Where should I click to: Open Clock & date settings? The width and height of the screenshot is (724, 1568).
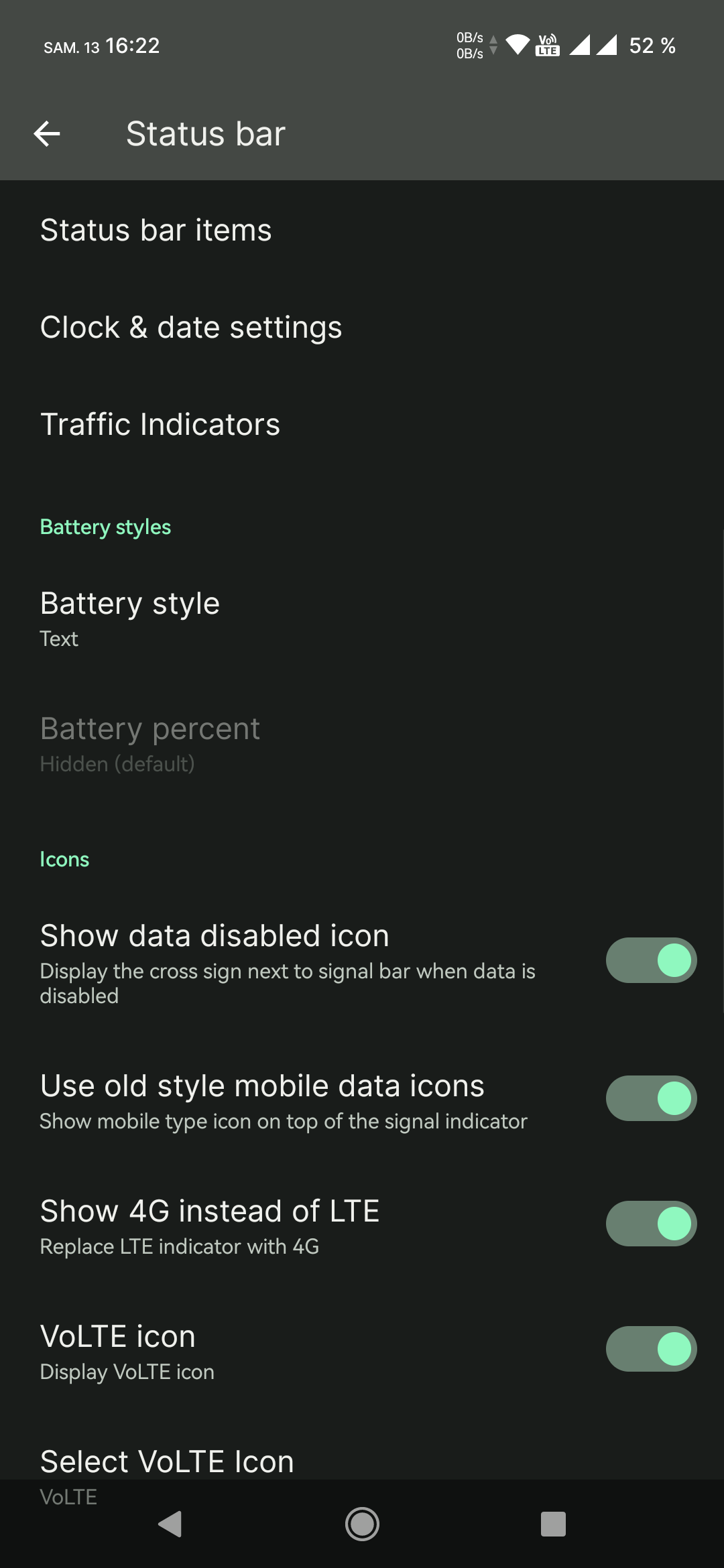(362, 327)
